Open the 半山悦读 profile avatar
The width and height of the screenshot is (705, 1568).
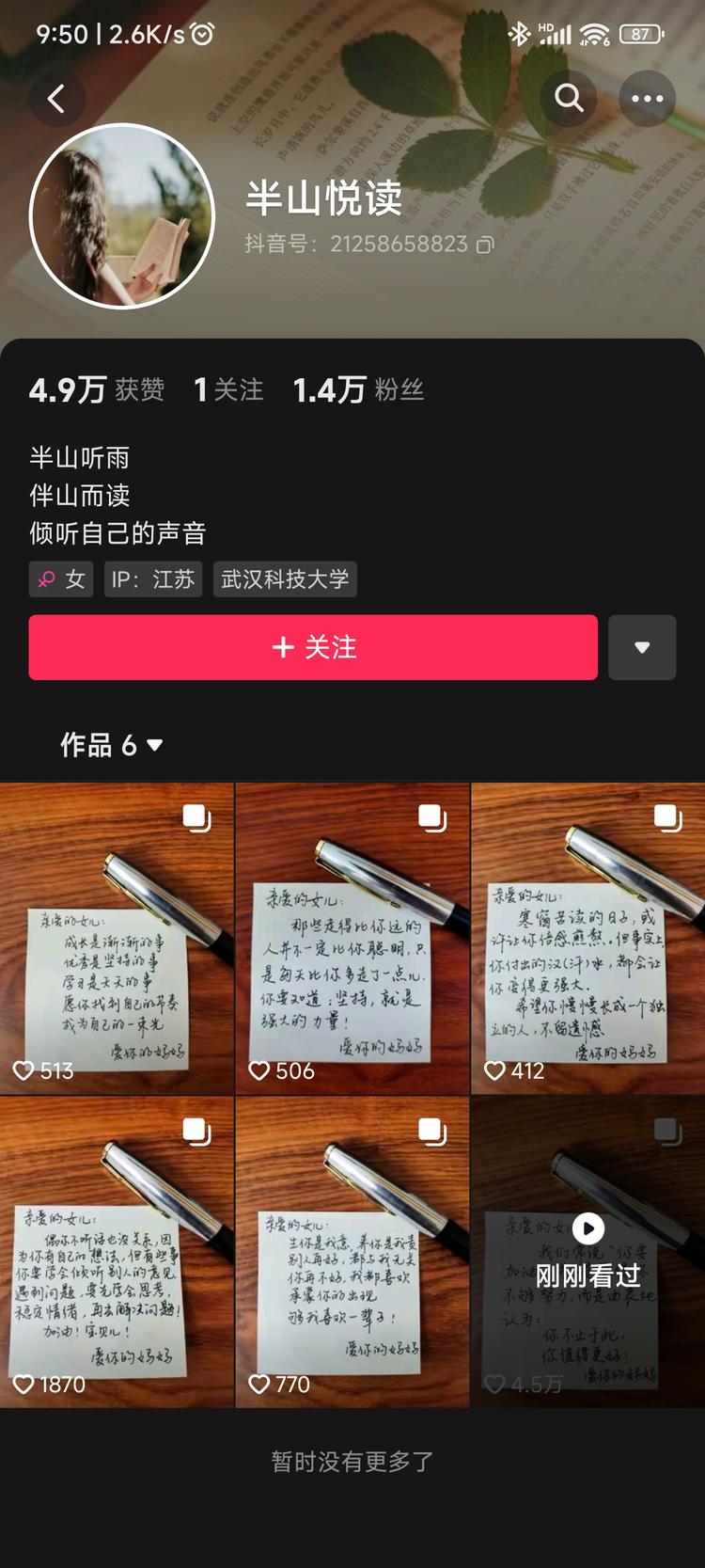click(x=122, y=216)
